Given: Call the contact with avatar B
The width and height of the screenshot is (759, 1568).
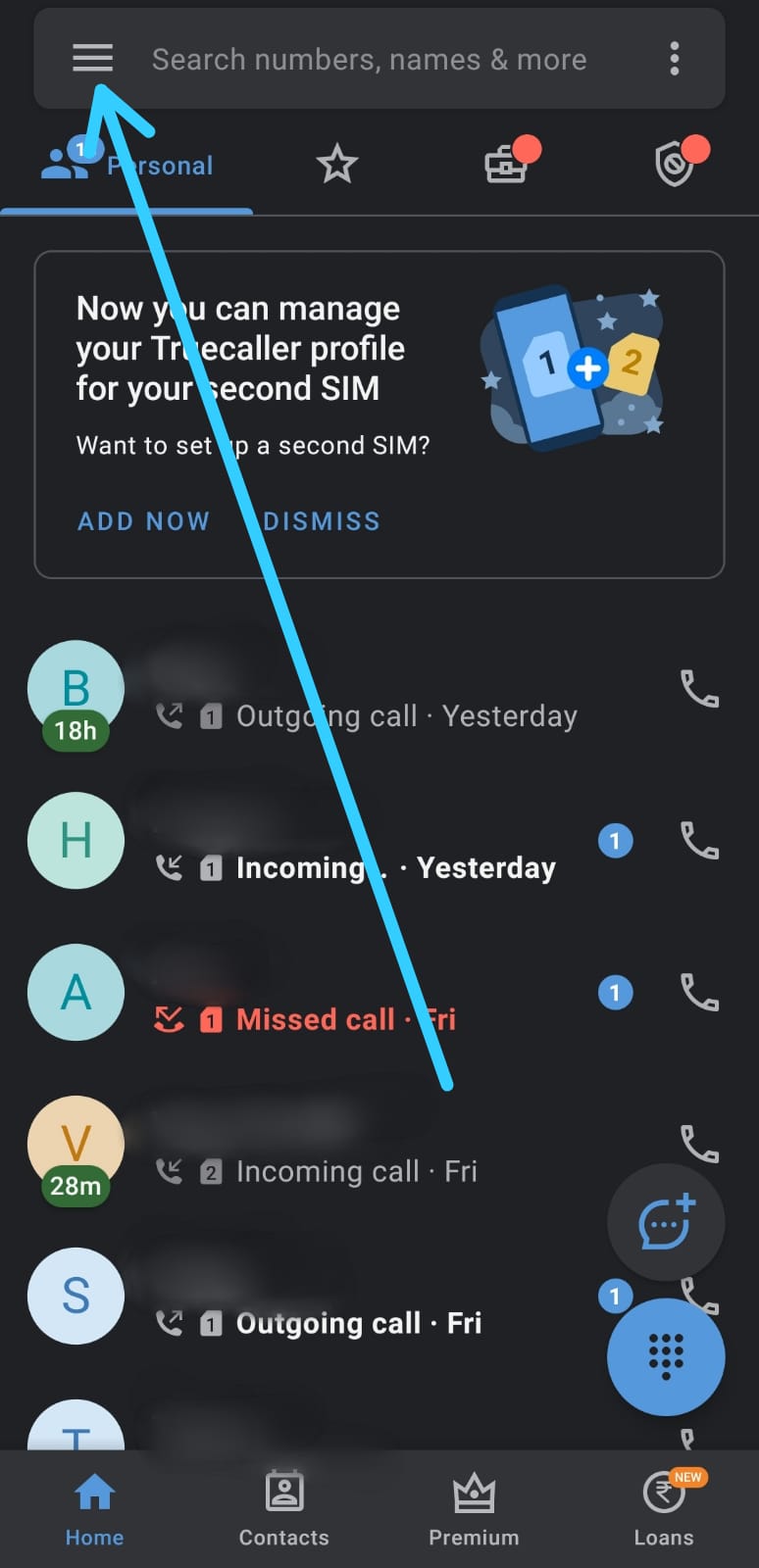Looking at the screenshot, I should (699, 689).
